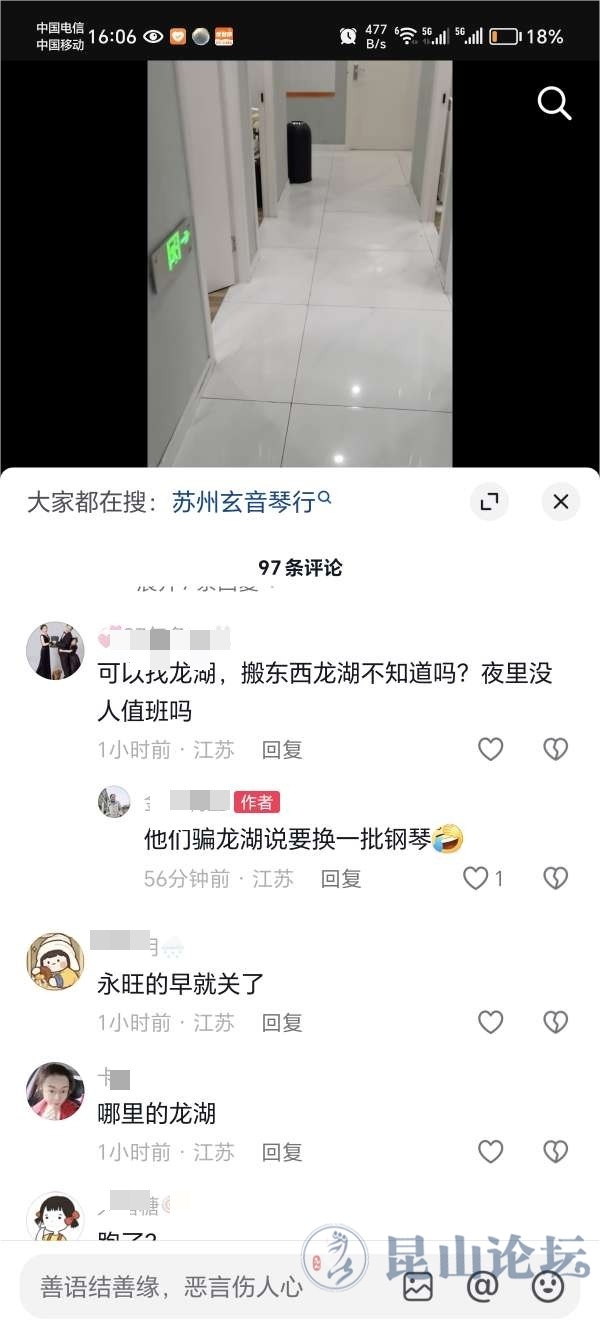
Task: Open the emoji picker
Action: click(548, 1286)
